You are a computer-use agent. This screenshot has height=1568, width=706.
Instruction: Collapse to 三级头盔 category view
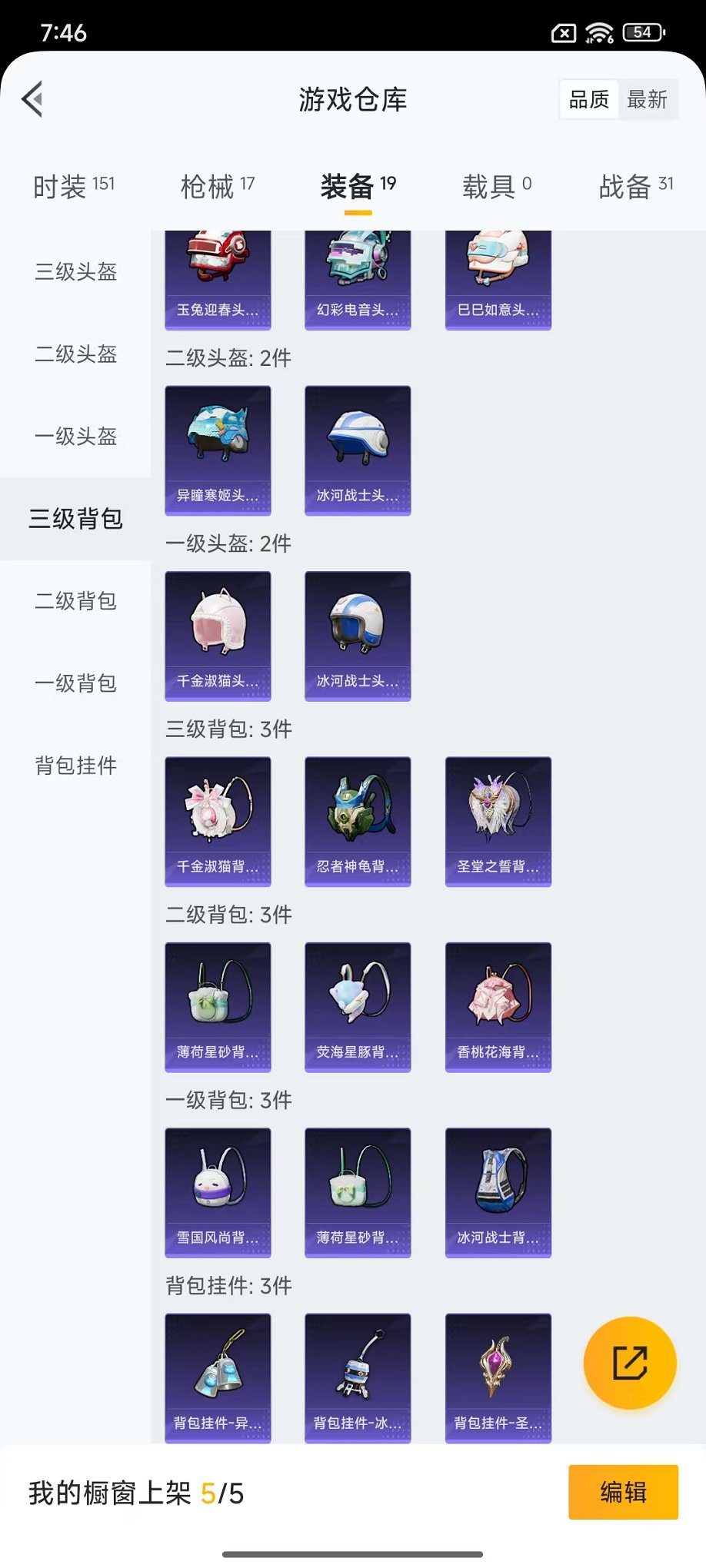(75, 273)
